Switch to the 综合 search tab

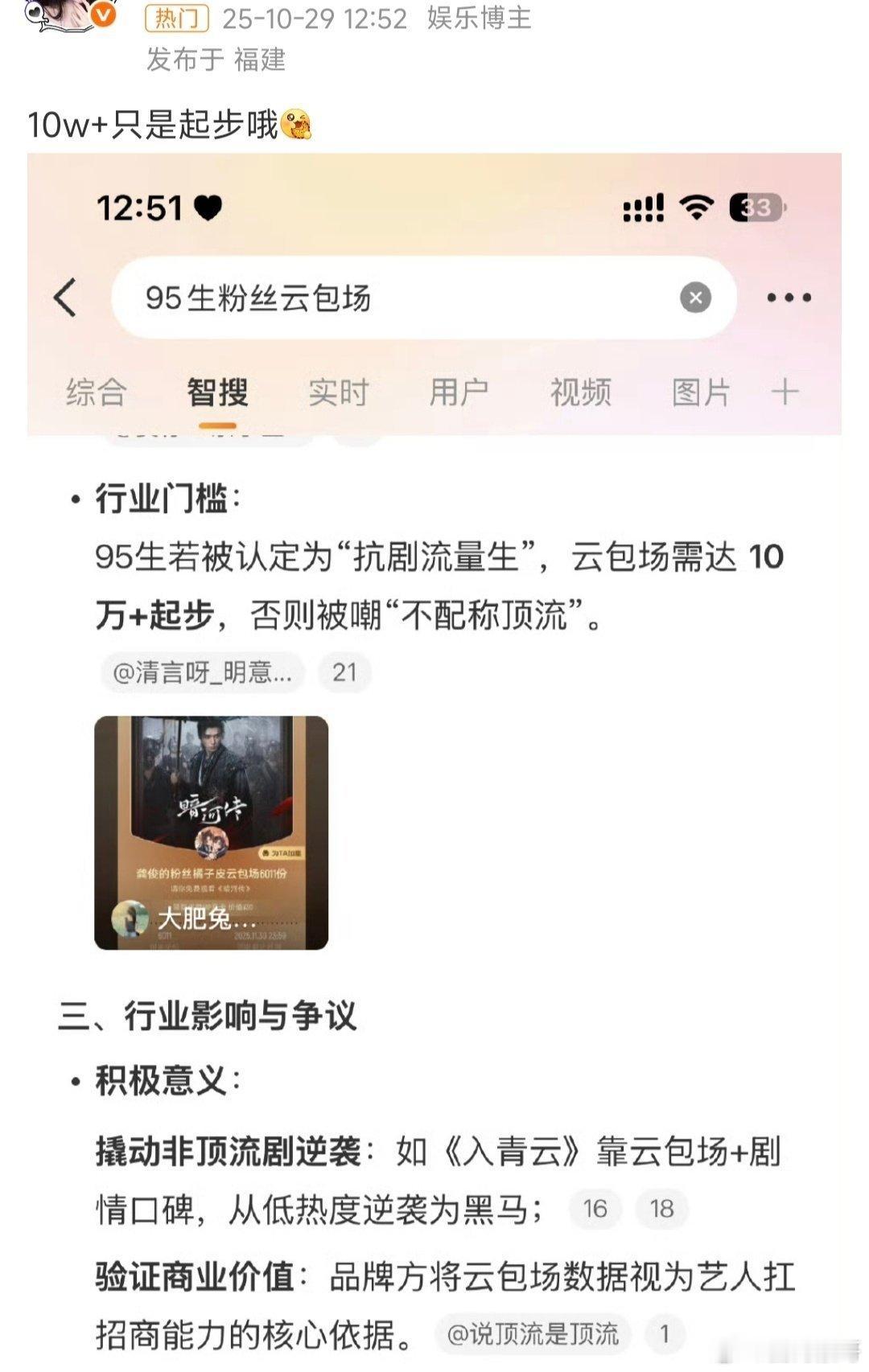(x=97, y=392)
